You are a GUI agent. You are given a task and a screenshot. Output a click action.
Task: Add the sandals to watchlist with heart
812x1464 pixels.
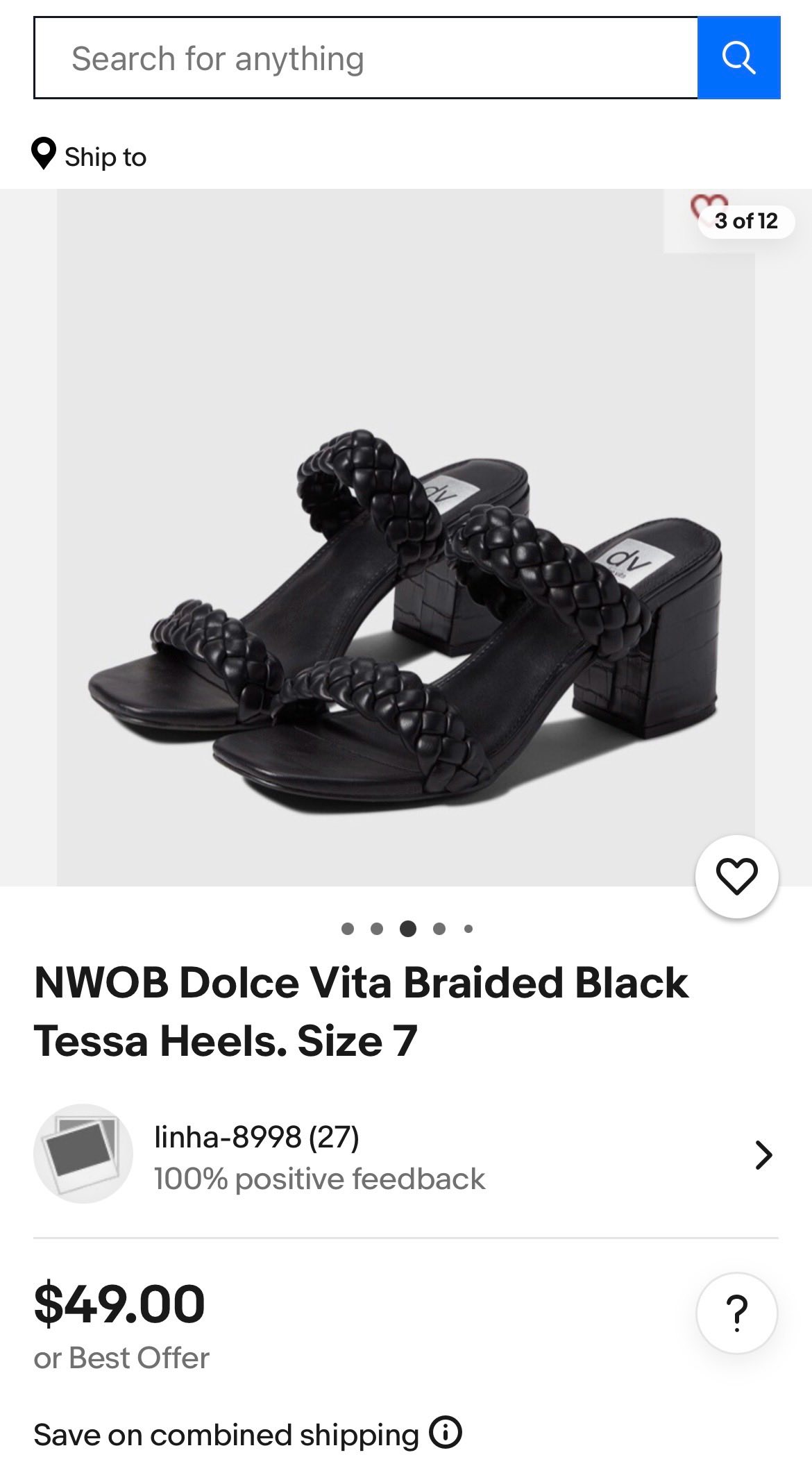click(x=736, y=876)
